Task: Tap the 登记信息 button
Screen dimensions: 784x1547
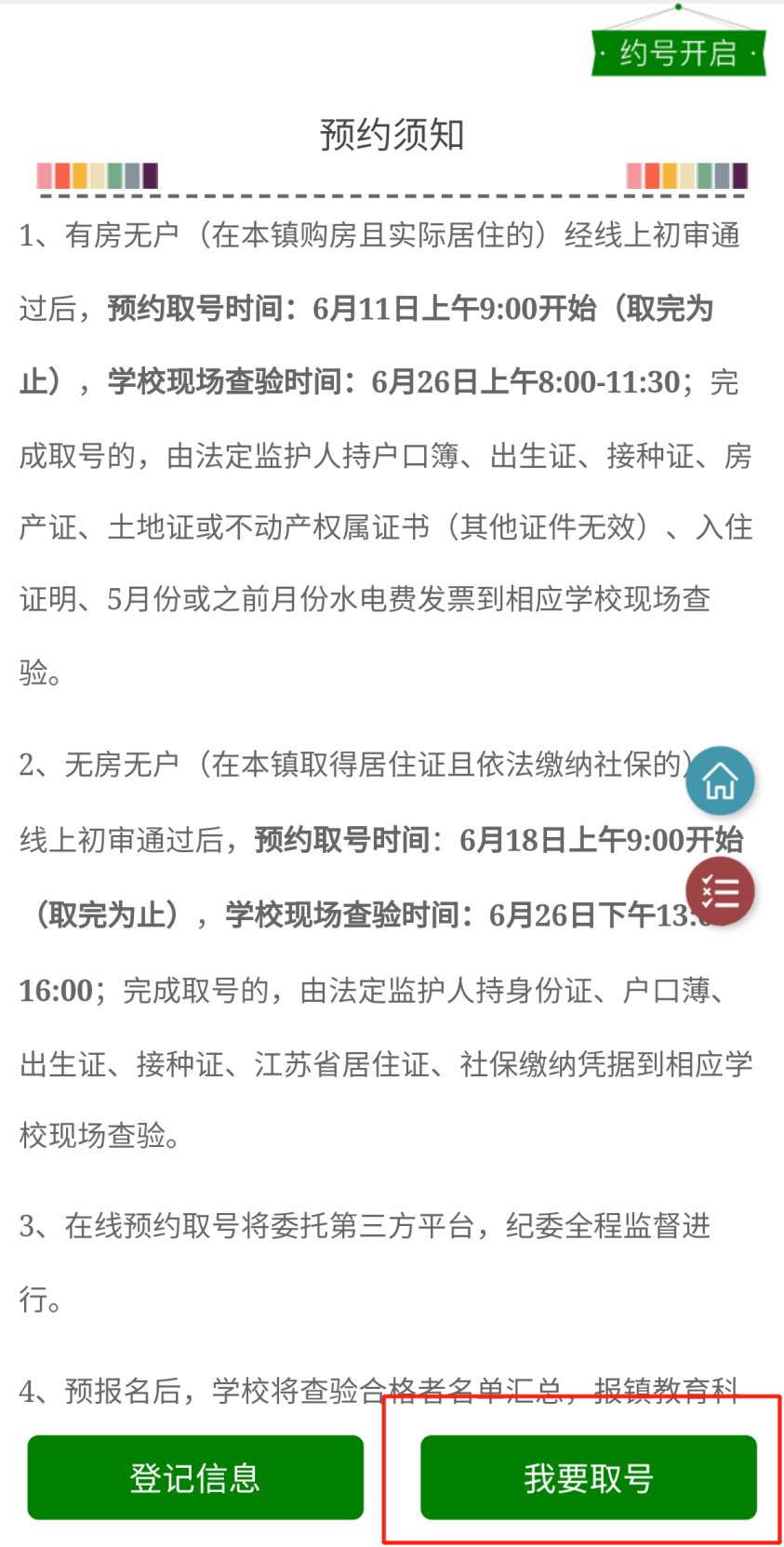Action: pyautogui.click(x=195, y=1477)
